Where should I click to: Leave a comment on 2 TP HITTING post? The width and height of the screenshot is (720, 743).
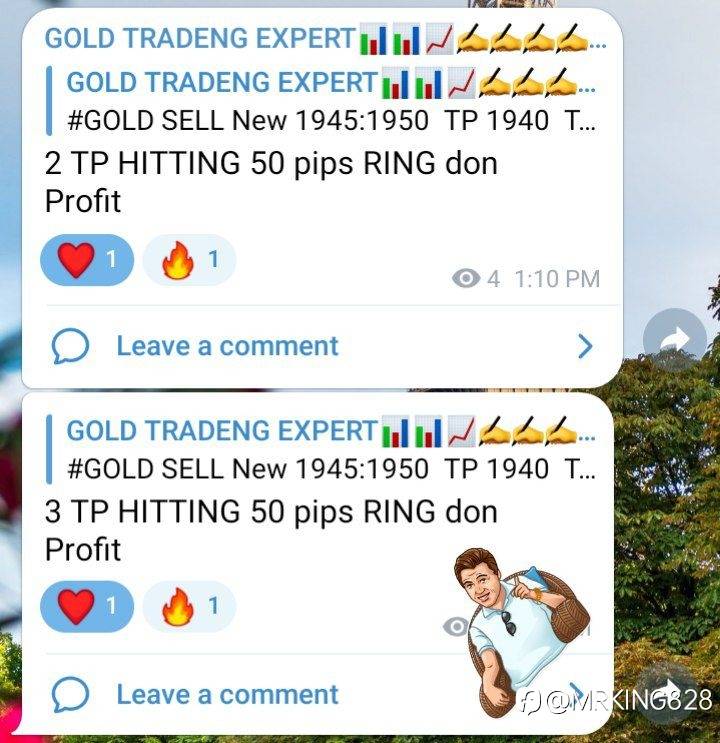click(227, 346)
